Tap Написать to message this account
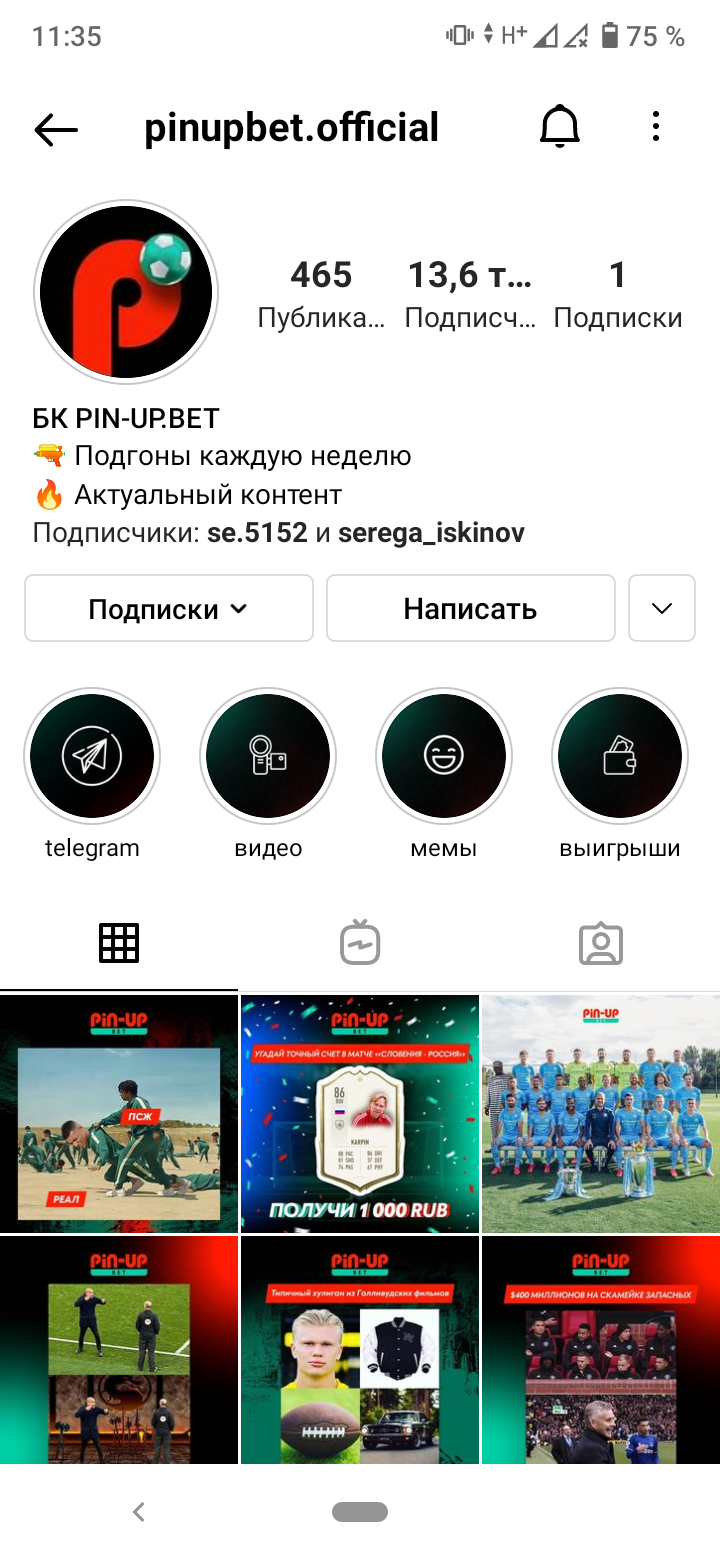Viewport: 720px width, 1560px height. click(470, 608)
